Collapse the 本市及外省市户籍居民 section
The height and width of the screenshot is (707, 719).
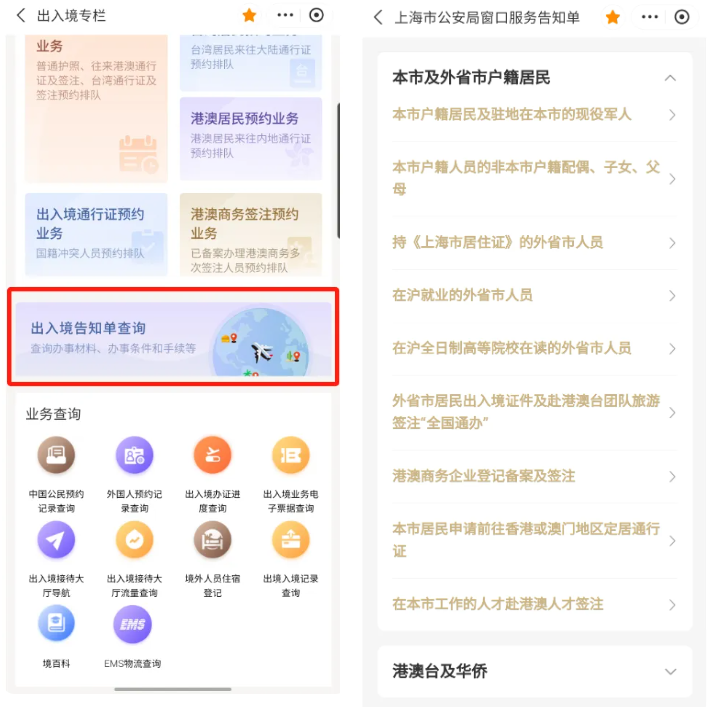(x=669, y=78)
